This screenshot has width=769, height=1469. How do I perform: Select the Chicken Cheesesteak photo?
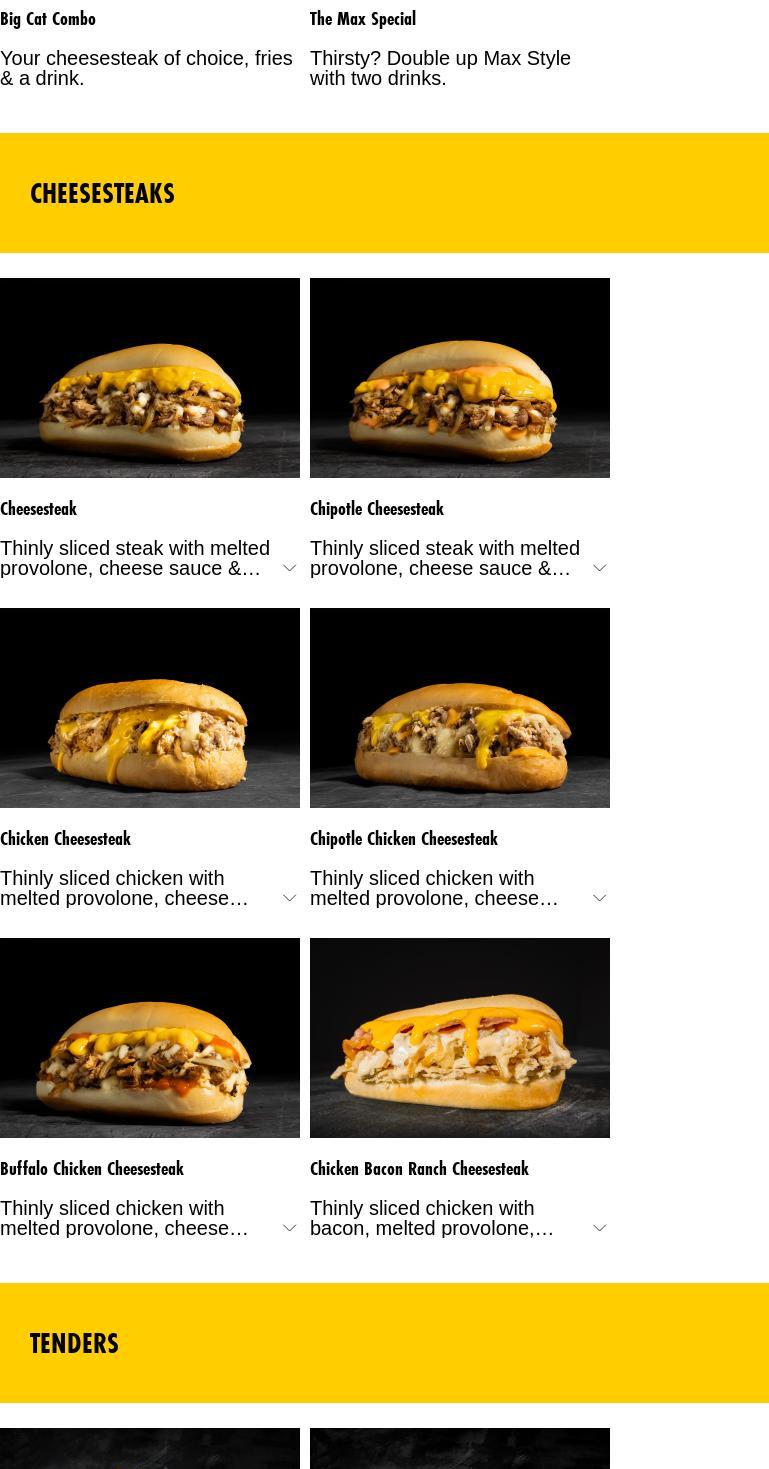click(150, 708)
